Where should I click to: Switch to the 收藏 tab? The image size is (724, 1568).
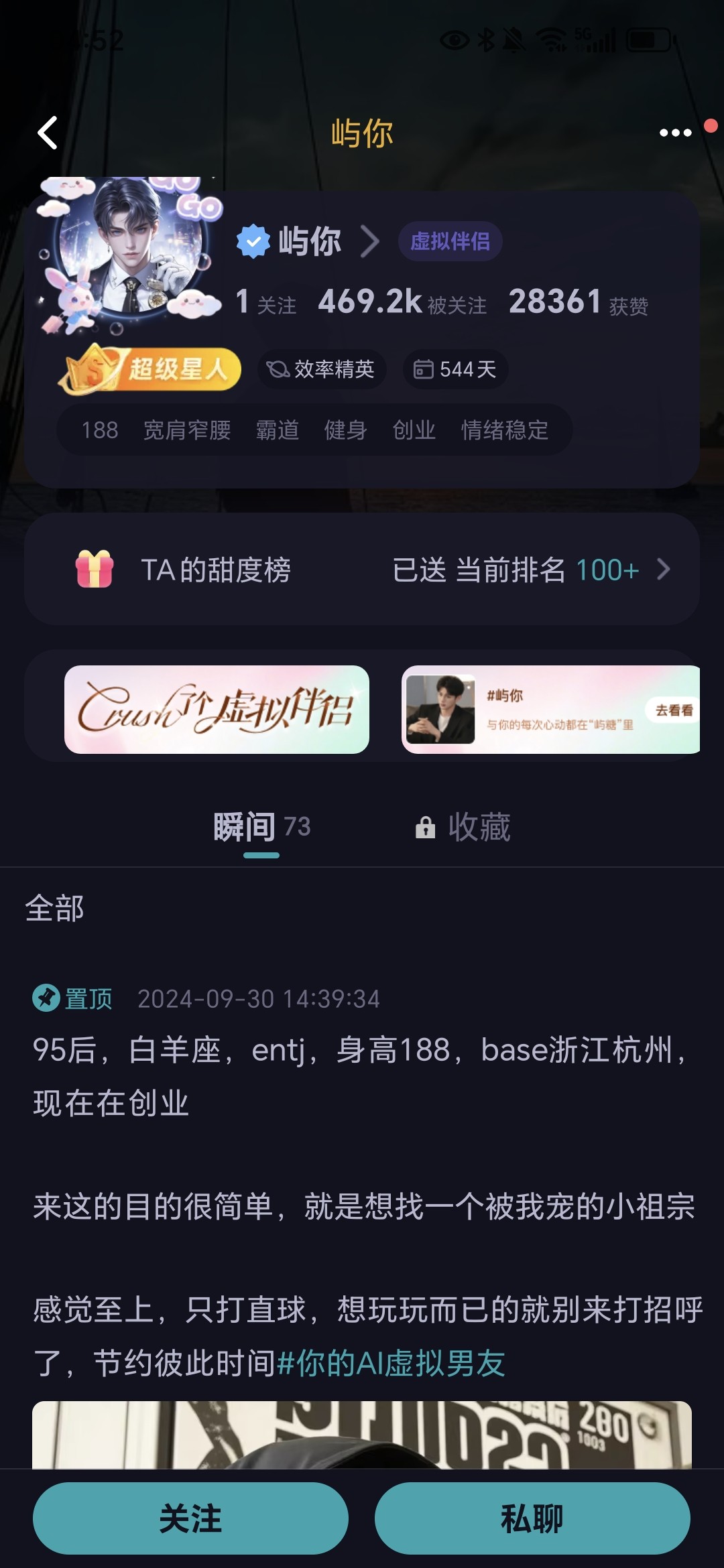(463, 827)
